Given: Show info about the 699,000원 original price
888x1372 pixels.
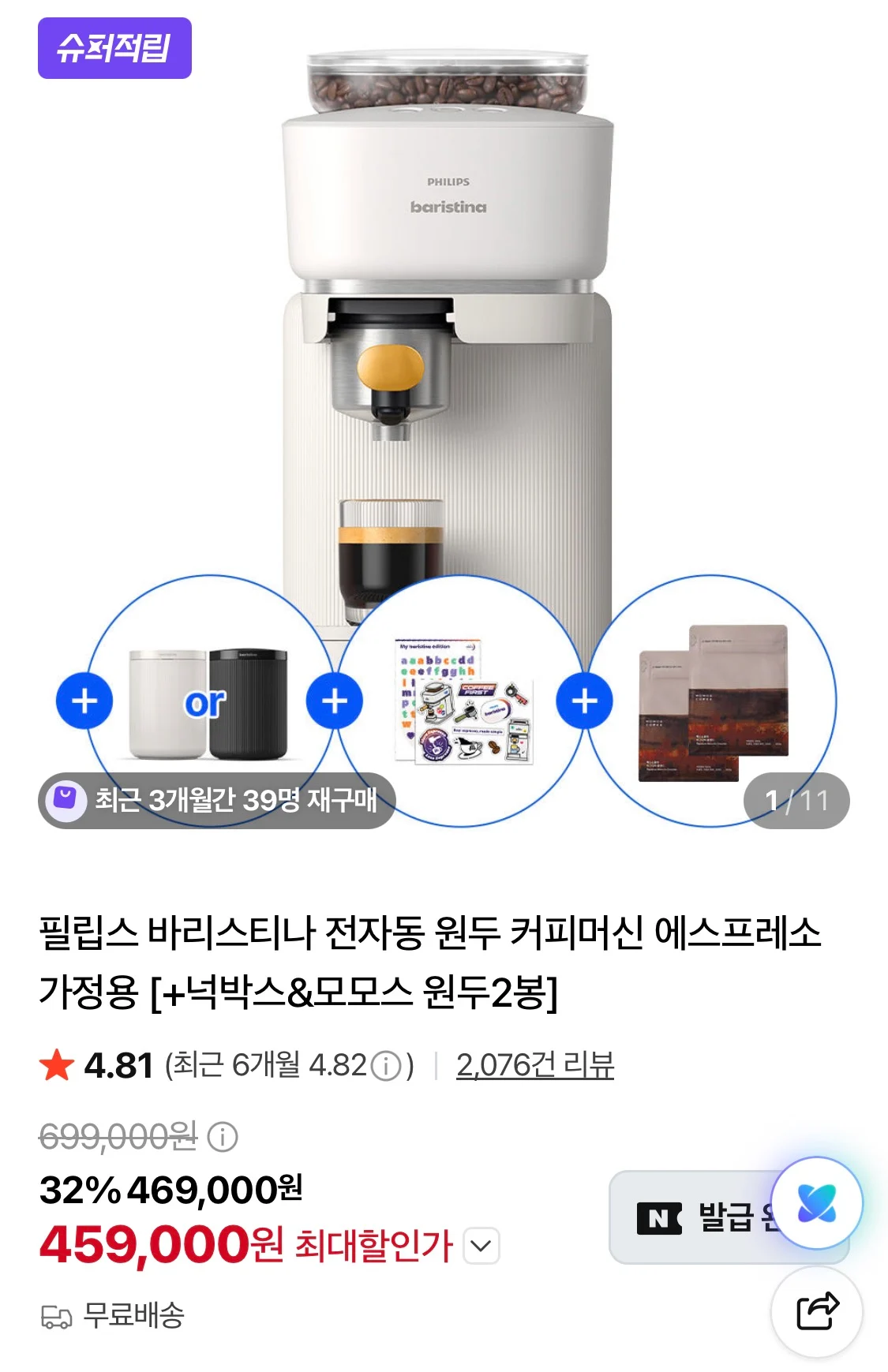Looking at the screenshot, I should click(x=223, y=1137).
